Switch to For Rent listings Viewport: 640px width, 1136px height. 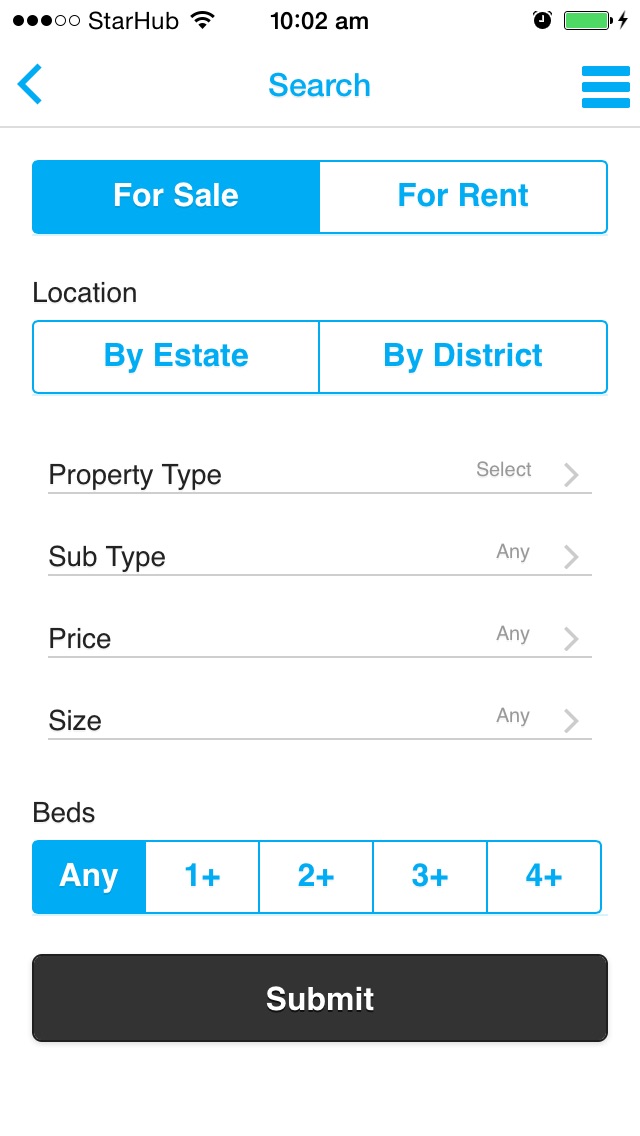pos(463,197)
